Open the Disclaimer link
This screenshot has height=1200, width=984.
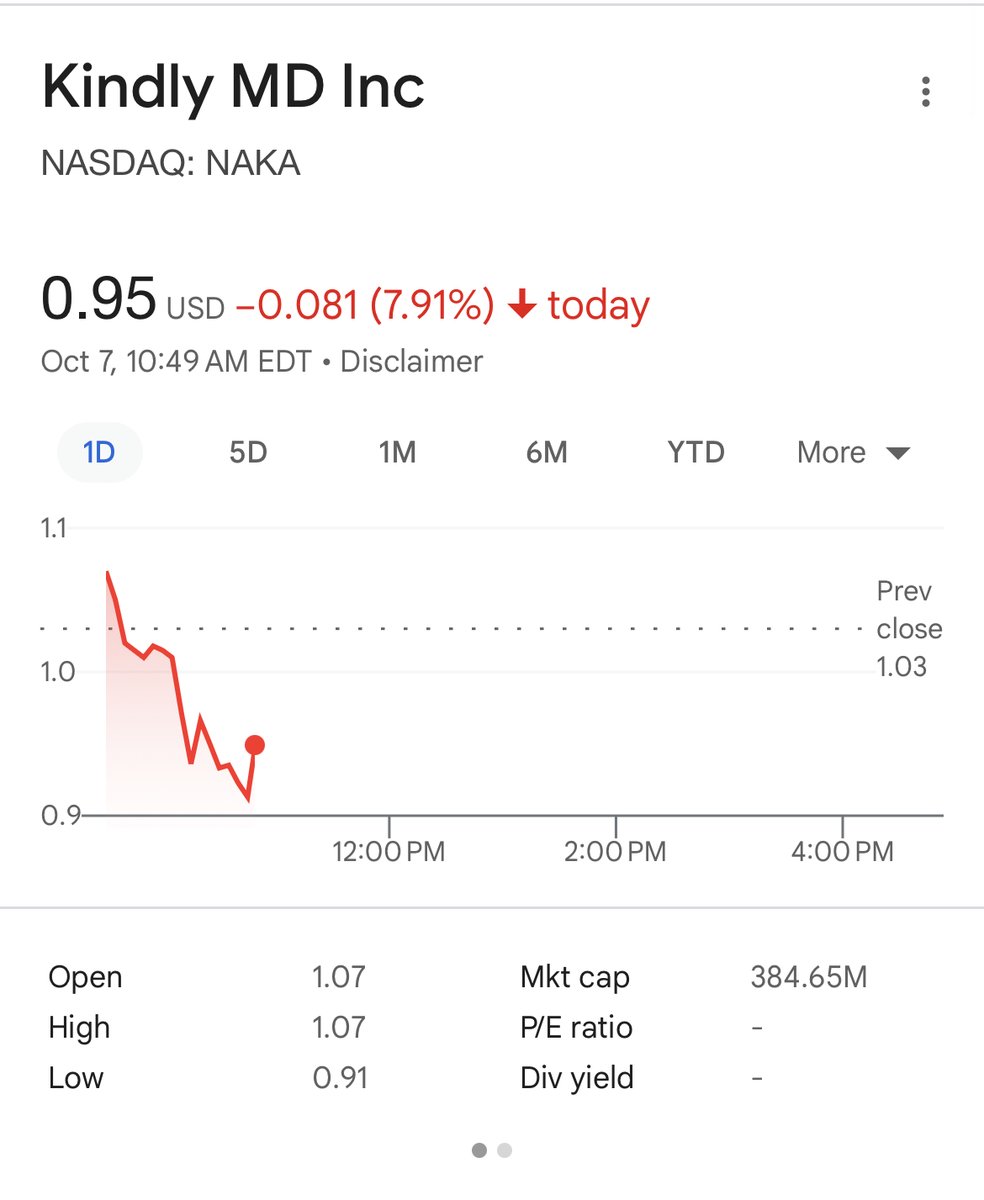coord(412,361)
